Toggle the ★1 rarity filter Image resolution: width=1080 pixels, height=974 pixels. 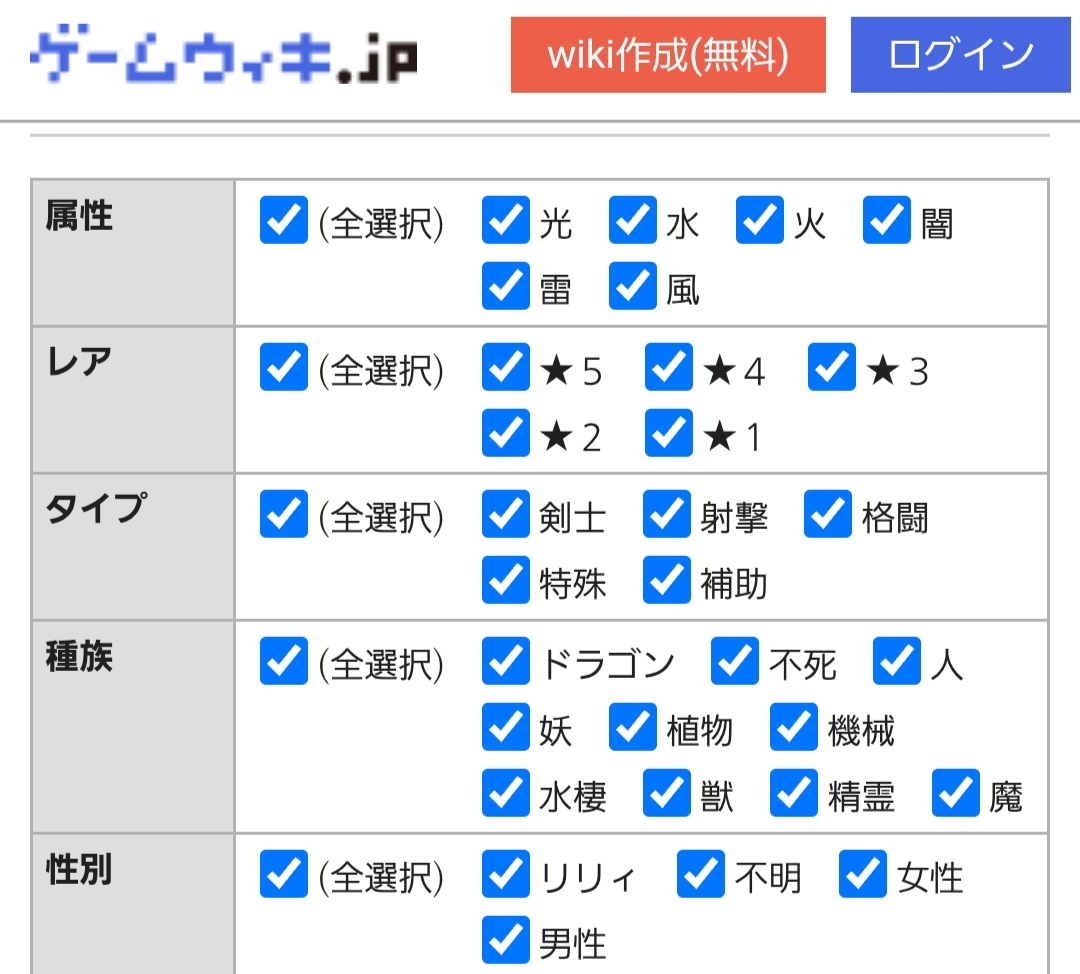pyautogui.click(x=668, y=434)
